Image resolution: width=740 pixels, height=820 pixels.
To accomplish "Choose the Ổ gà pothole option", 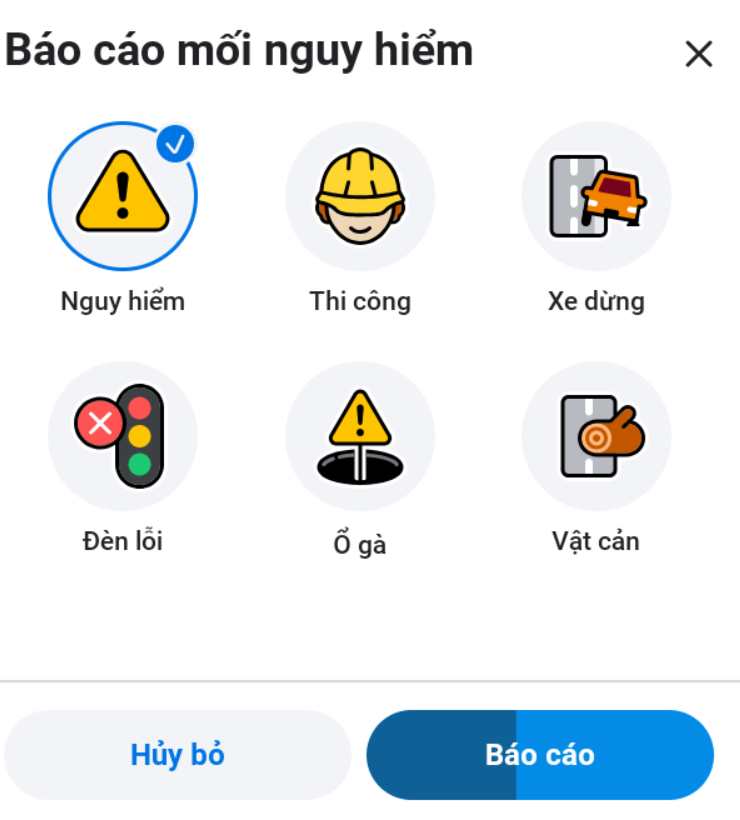I will 360,436.
